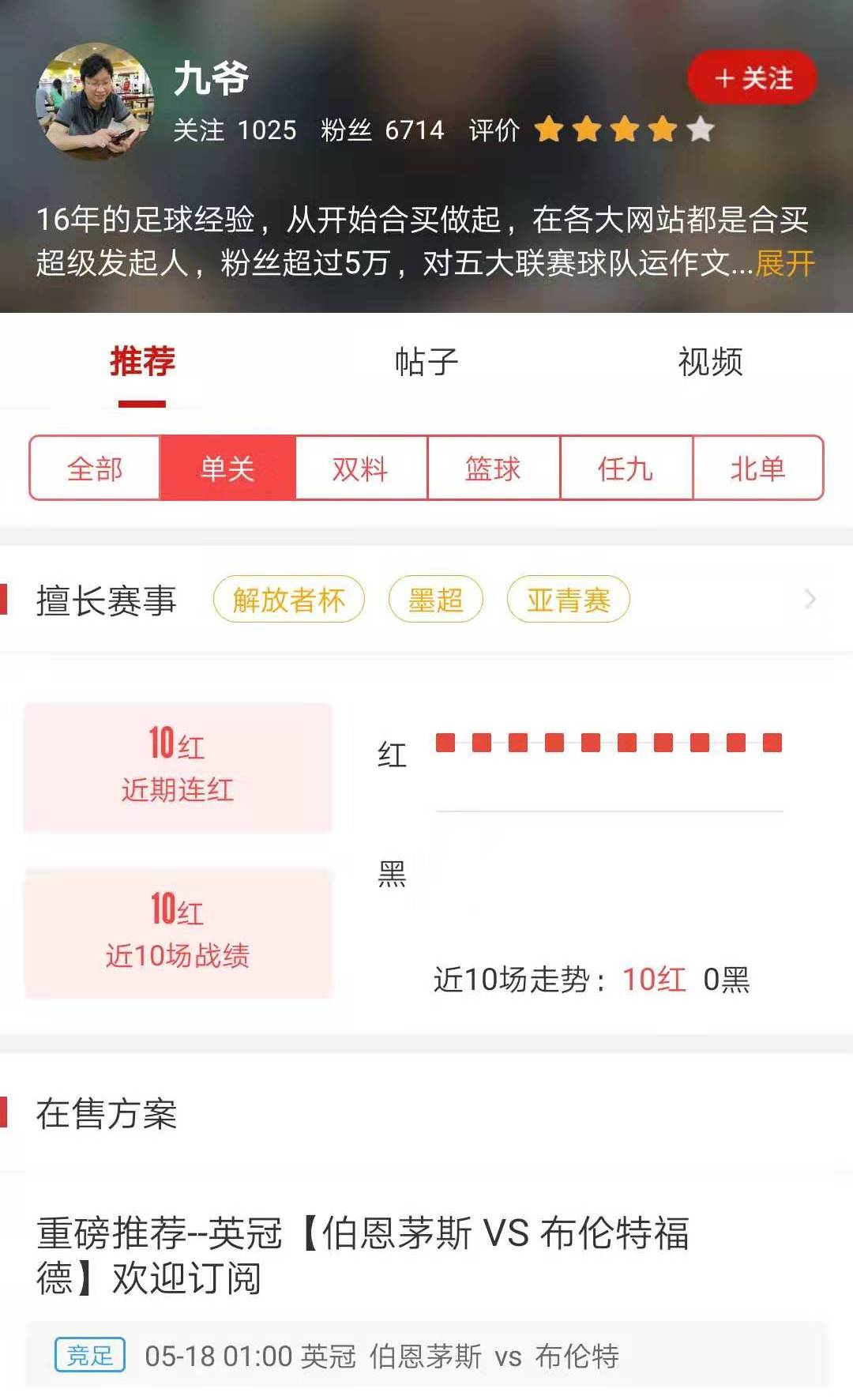Image resolution: width=853 pixels, height=1400 pixels.
Task: Choose the 任九 segment
Action: [626, 469]
